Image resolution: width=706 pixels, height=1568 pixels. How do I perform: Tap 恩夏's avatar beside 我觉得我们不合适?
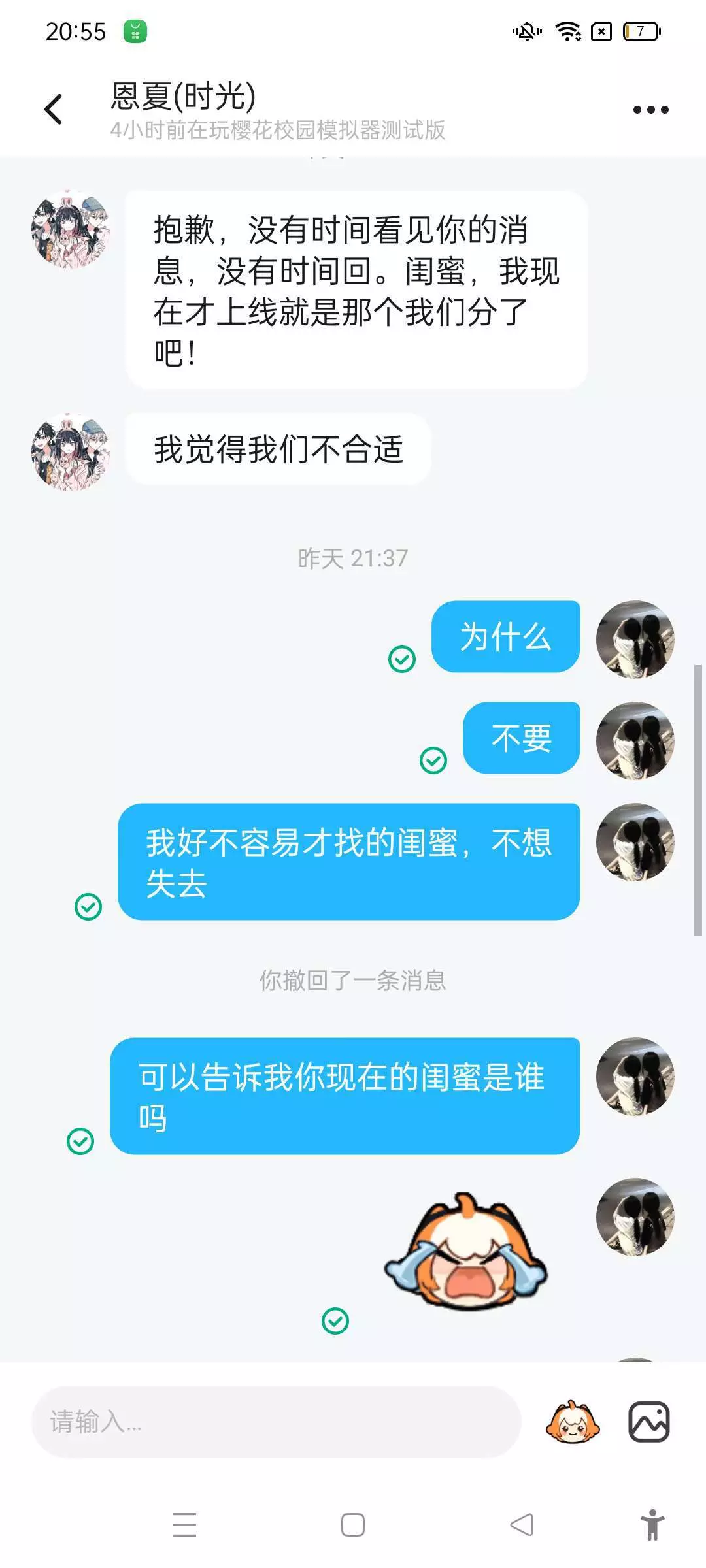tap(71, 451)
